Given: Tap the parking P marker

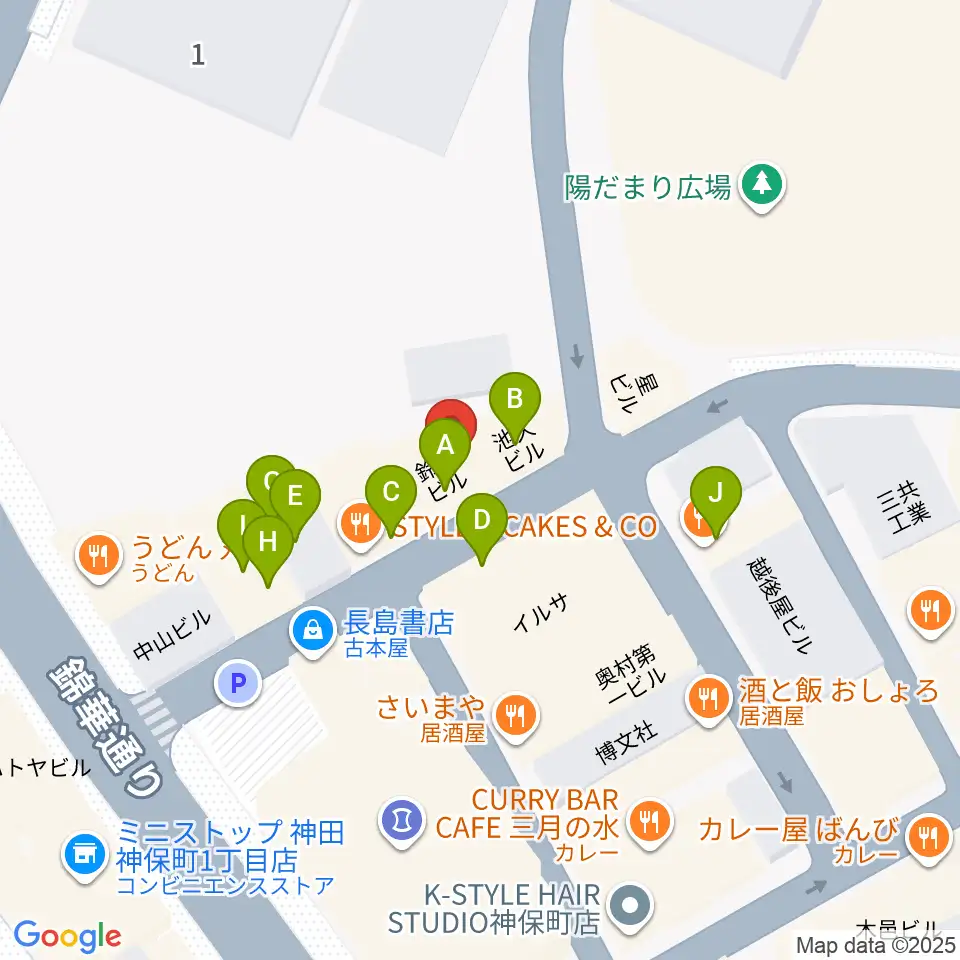Looking at the screenshot, I should [x=238, y=682].
